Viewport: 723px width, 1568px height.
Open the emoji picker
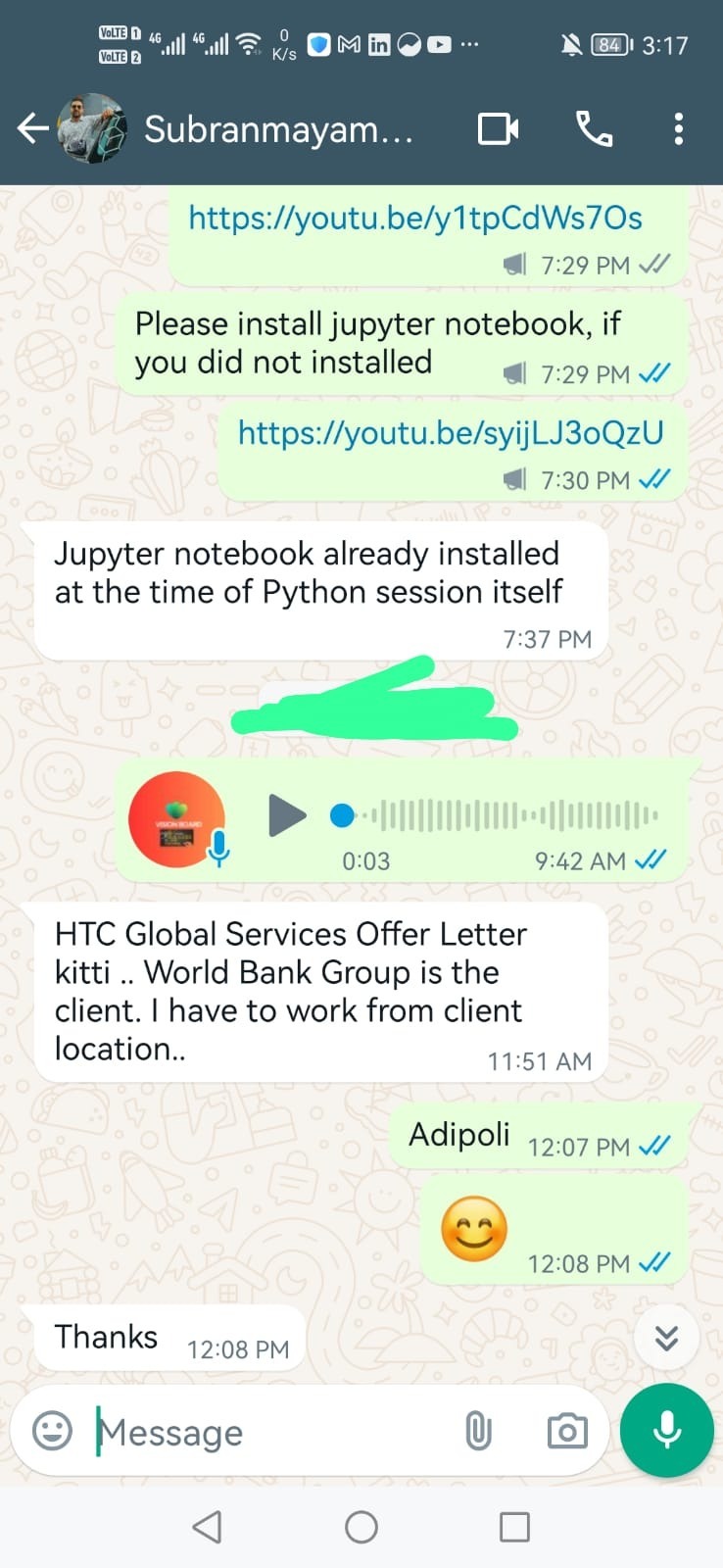point(53,1432)
